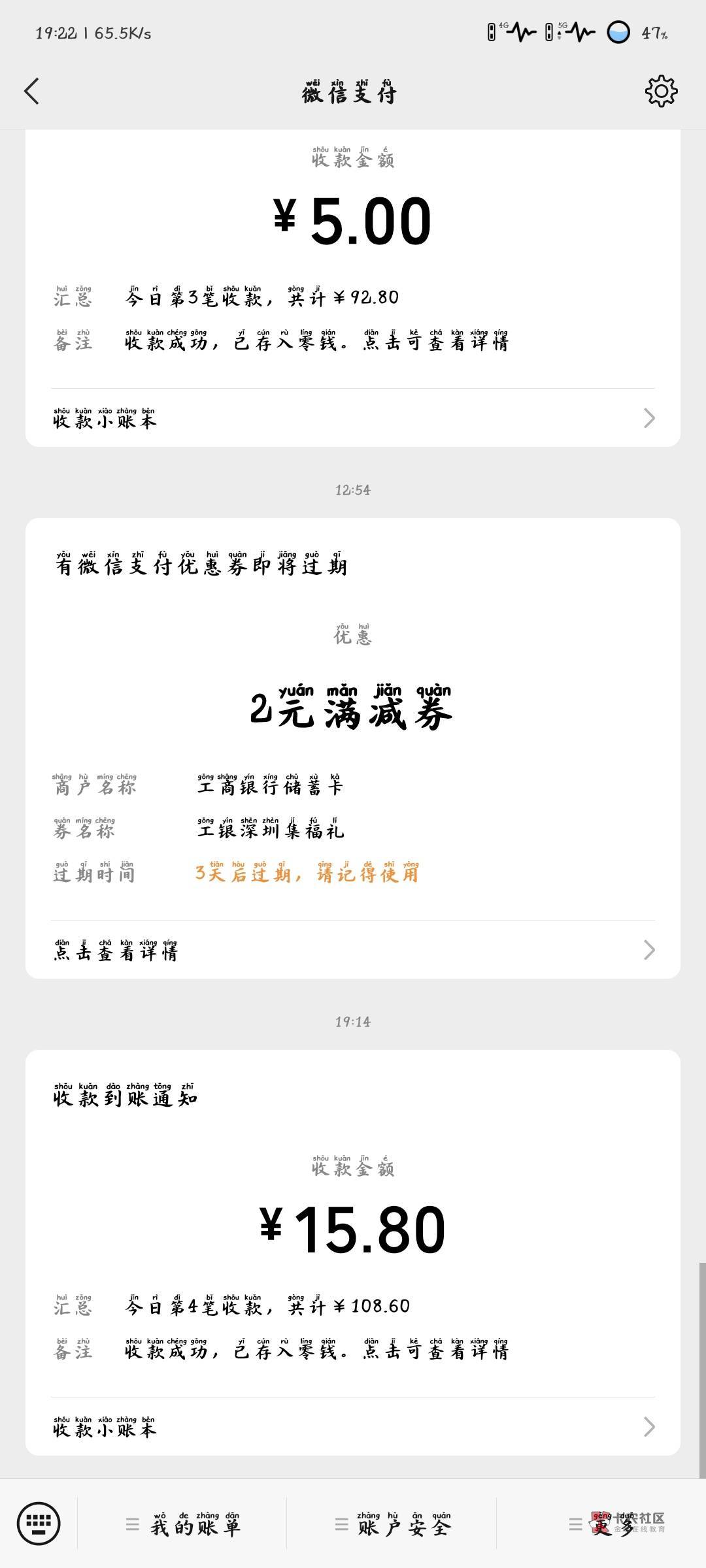The height and width of the screenshot is (1568, 706).
Task: Open the 更多 menu
Action: click(x=601, y=1525)
